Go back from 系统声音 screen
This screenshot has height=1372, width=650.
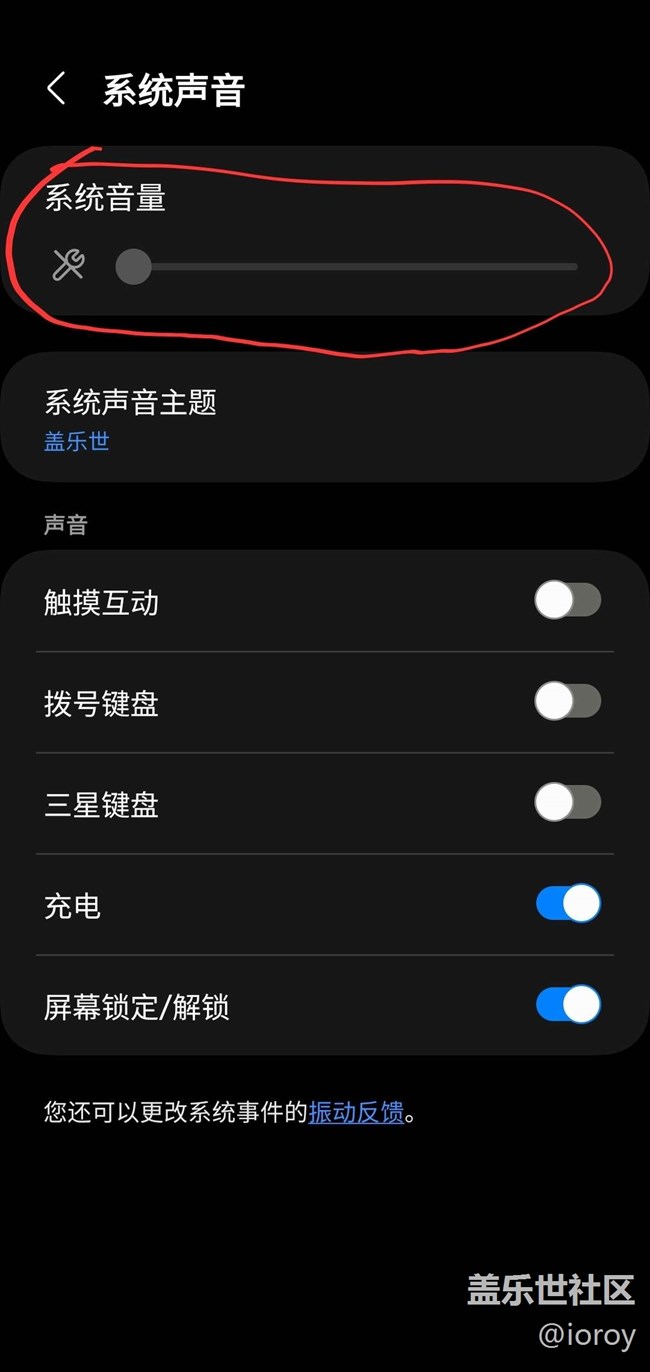coord(57,89)
